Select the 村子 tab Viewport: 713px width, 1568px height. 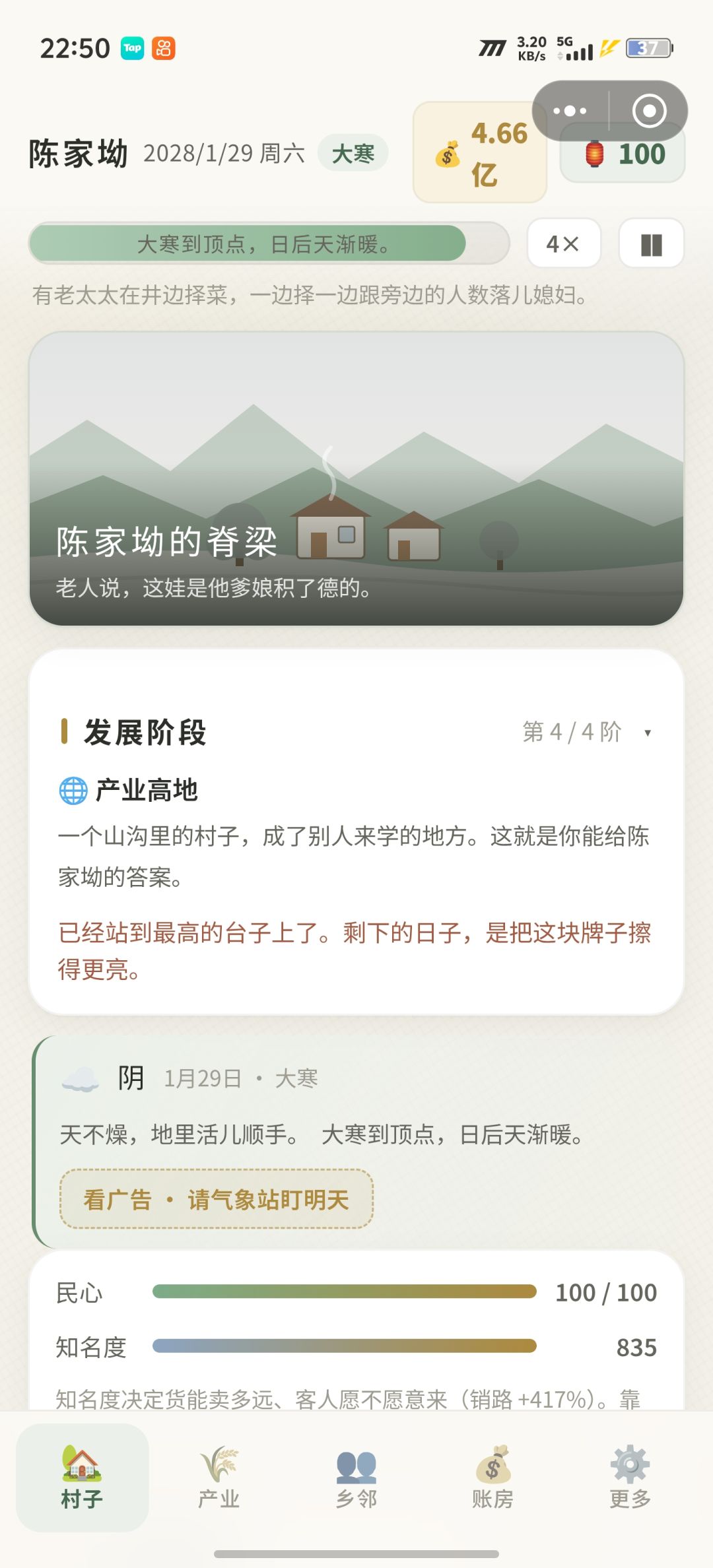point(83,1478)
